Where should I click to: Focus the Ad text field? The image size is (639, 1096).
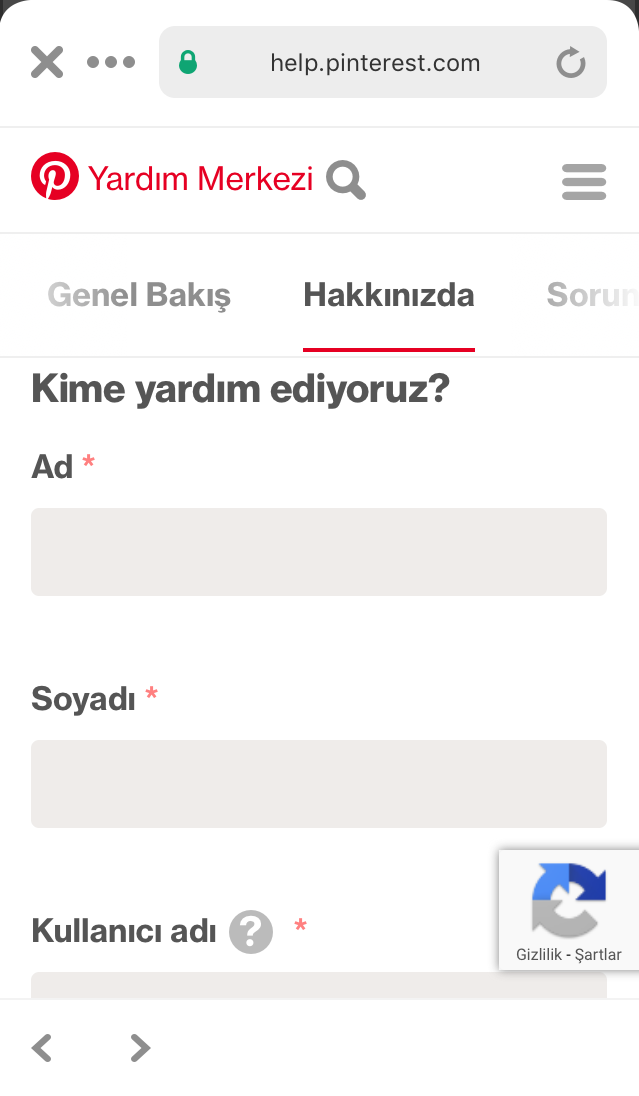click(x=318, y=552)
